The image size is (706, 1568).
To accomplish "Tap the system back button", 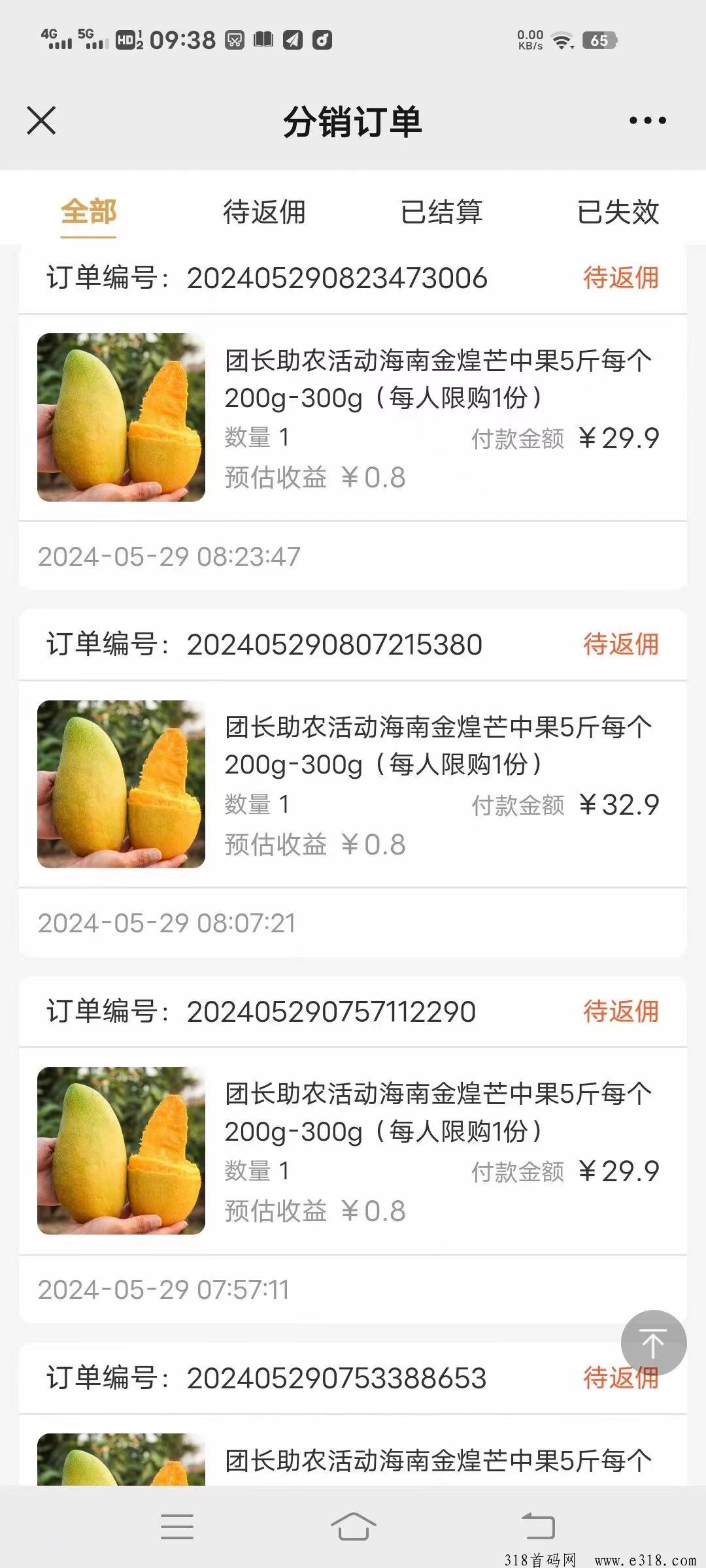I will coord(538,1527).
